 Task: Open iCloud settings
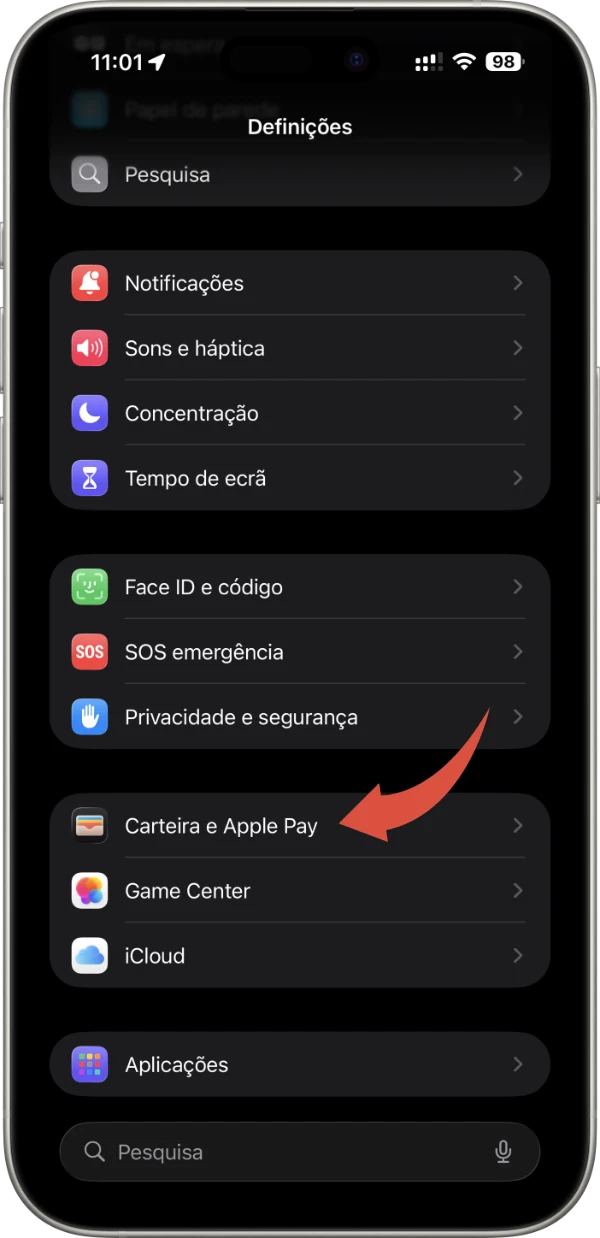coord(300,956)
